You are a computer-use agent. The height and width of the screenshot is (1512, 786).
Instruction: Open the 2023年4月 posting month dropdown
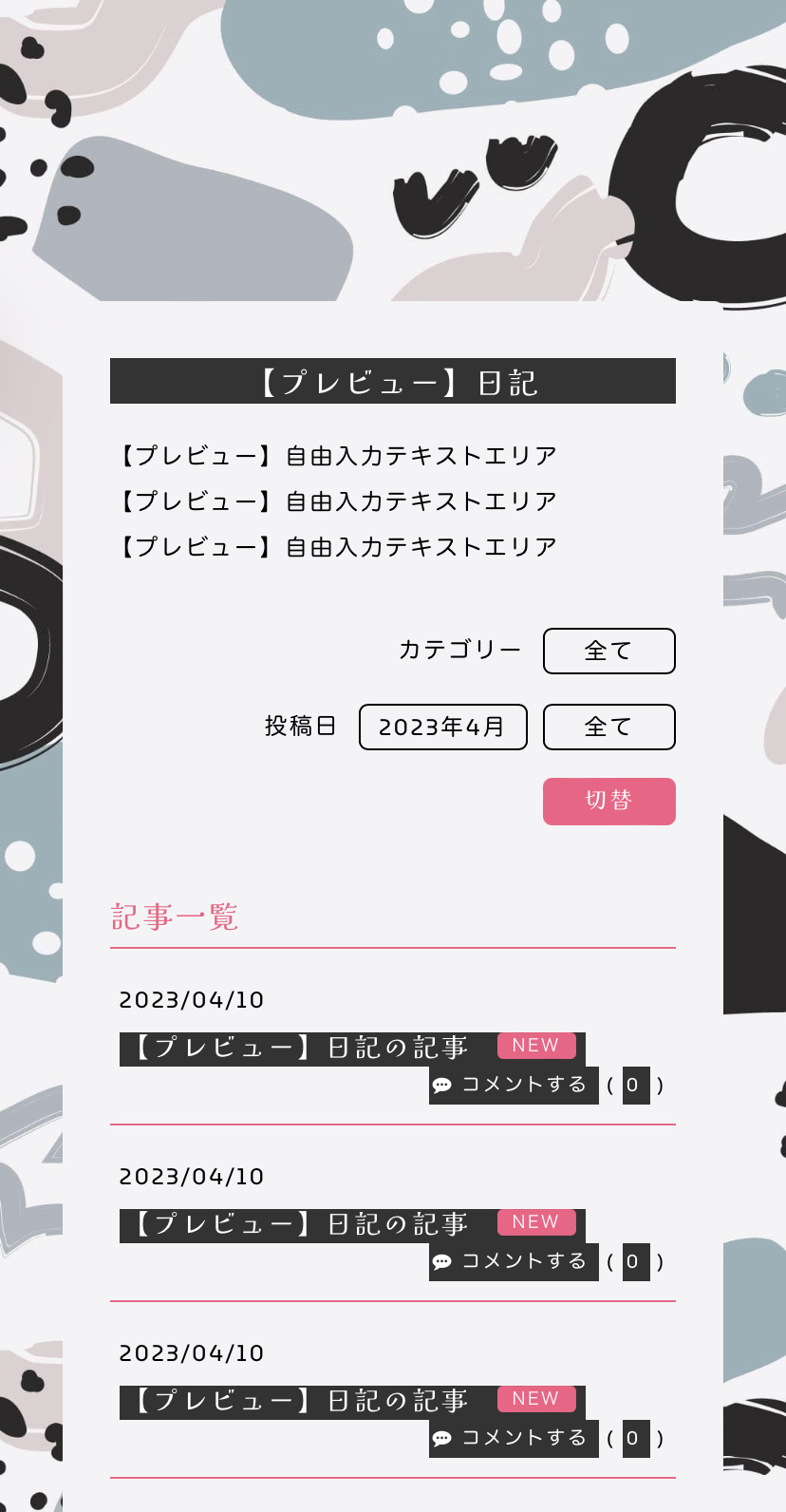(x=442, y=727)
